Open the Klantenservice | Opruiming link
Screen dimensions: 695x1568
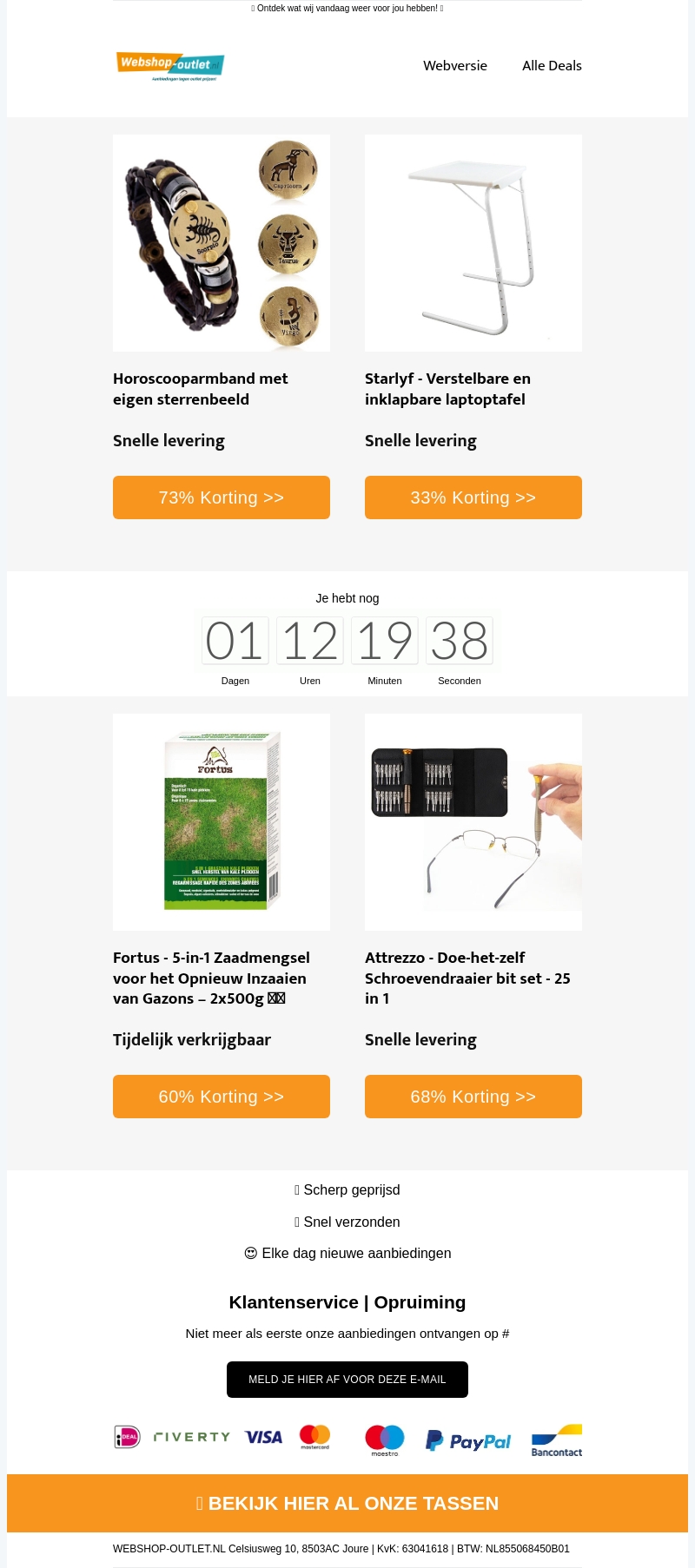pyautogui.click(x=347, y=1302)
